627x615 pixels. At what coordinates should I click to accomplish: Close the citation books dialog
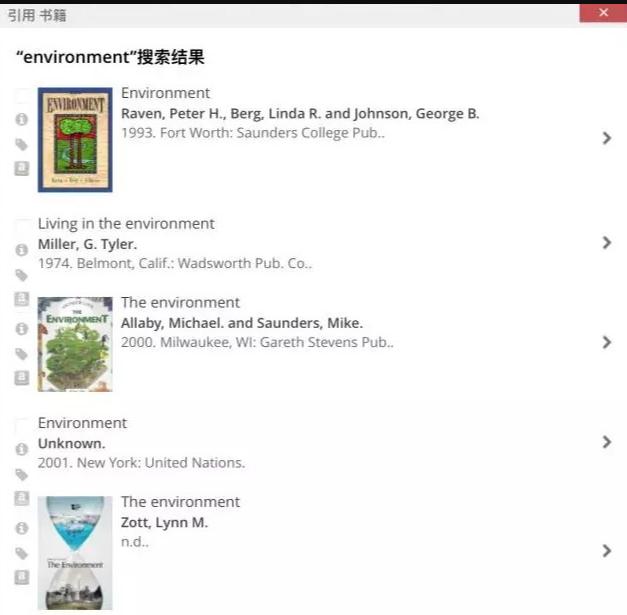point(602,13)
